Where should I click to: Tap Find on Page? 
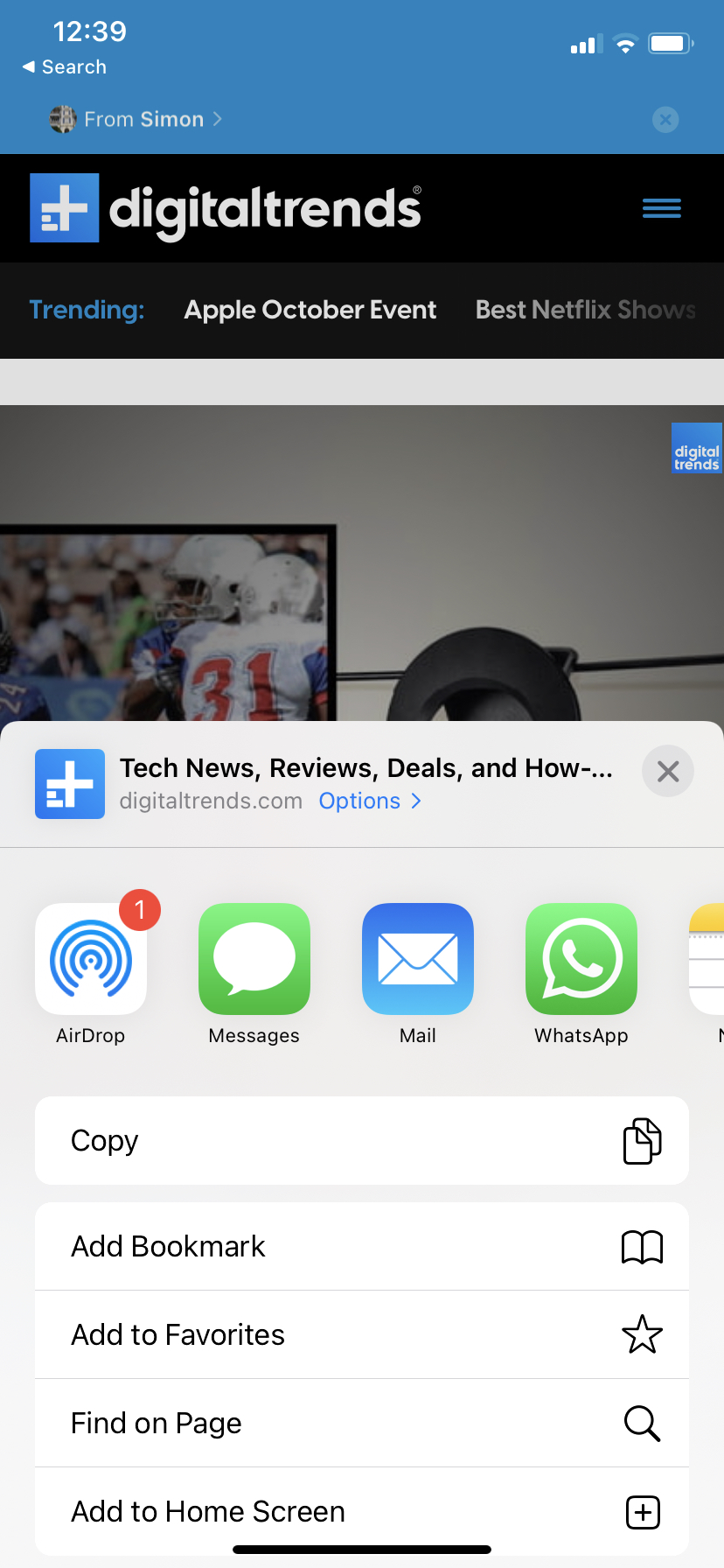point(362,1423)
